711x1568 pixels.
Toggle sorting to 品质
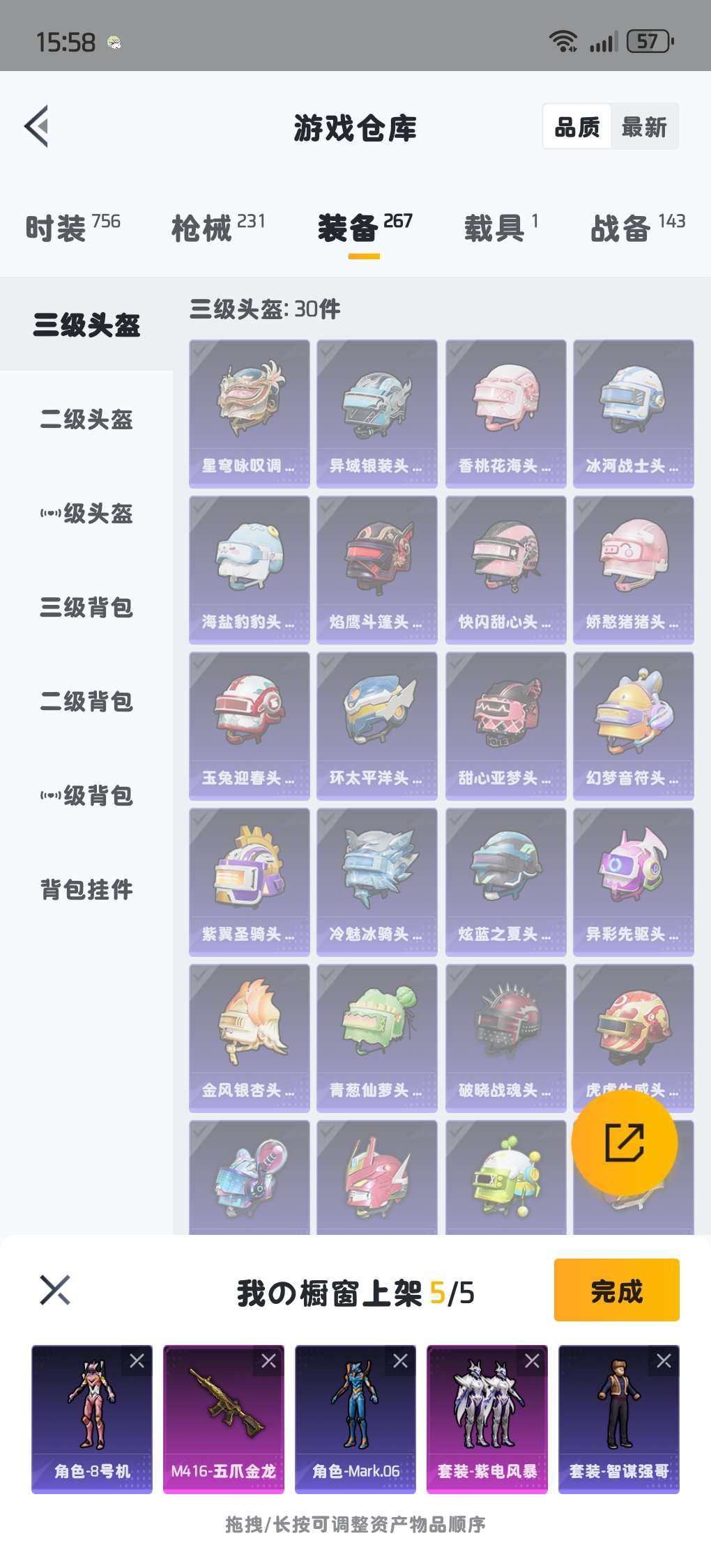[576, 127]
